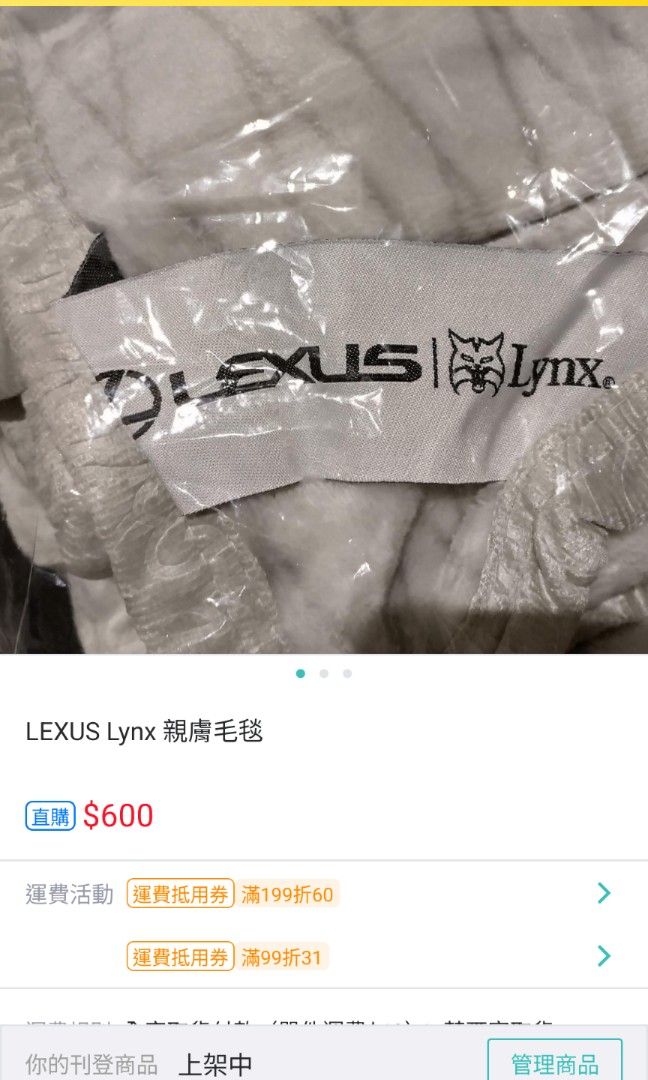Image resolution: width=648 pixels, height=1080 pixels.
Task: Open the LEXUS Lynx blanket product photo
Action: pos(324,330)
